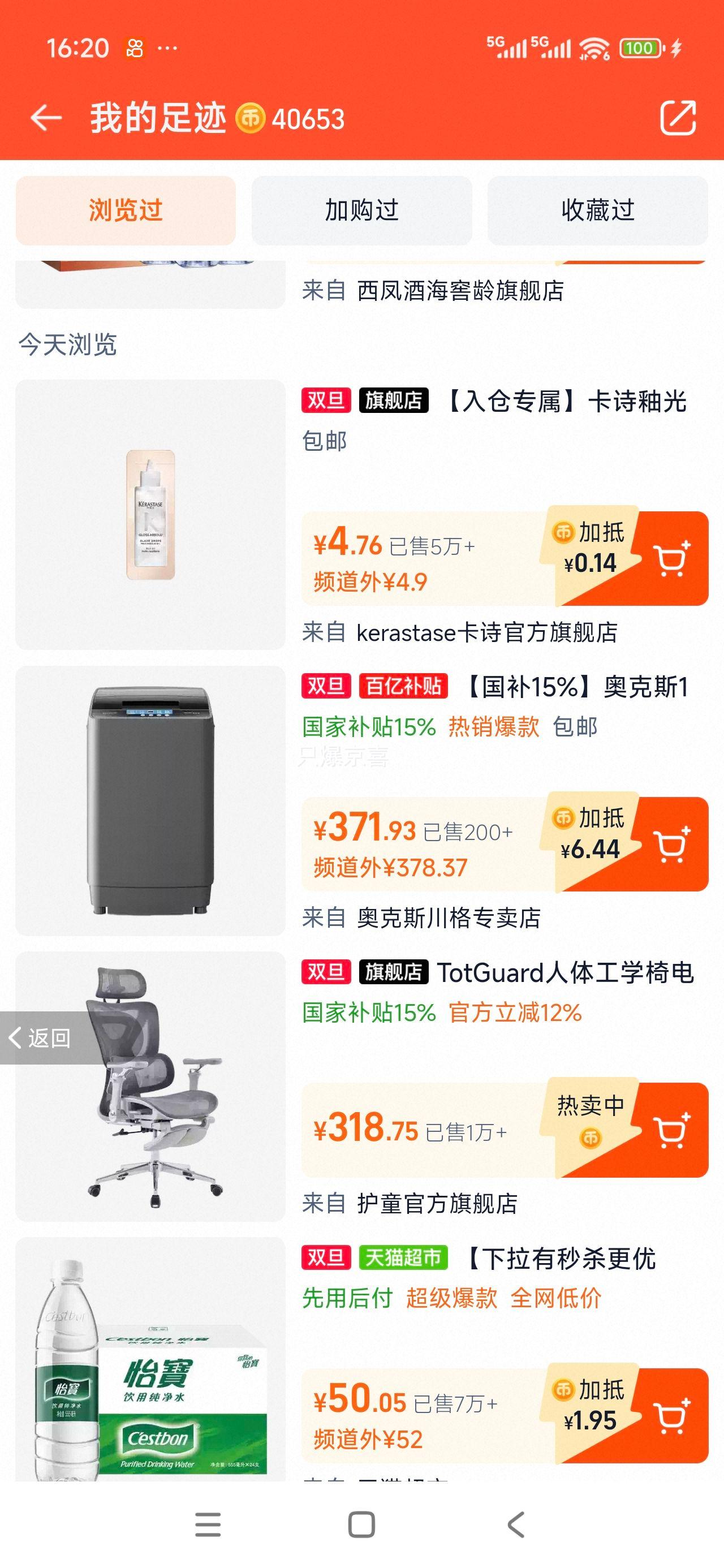
Task: Open the 收藏过 tab
Action: coord(598,210)
